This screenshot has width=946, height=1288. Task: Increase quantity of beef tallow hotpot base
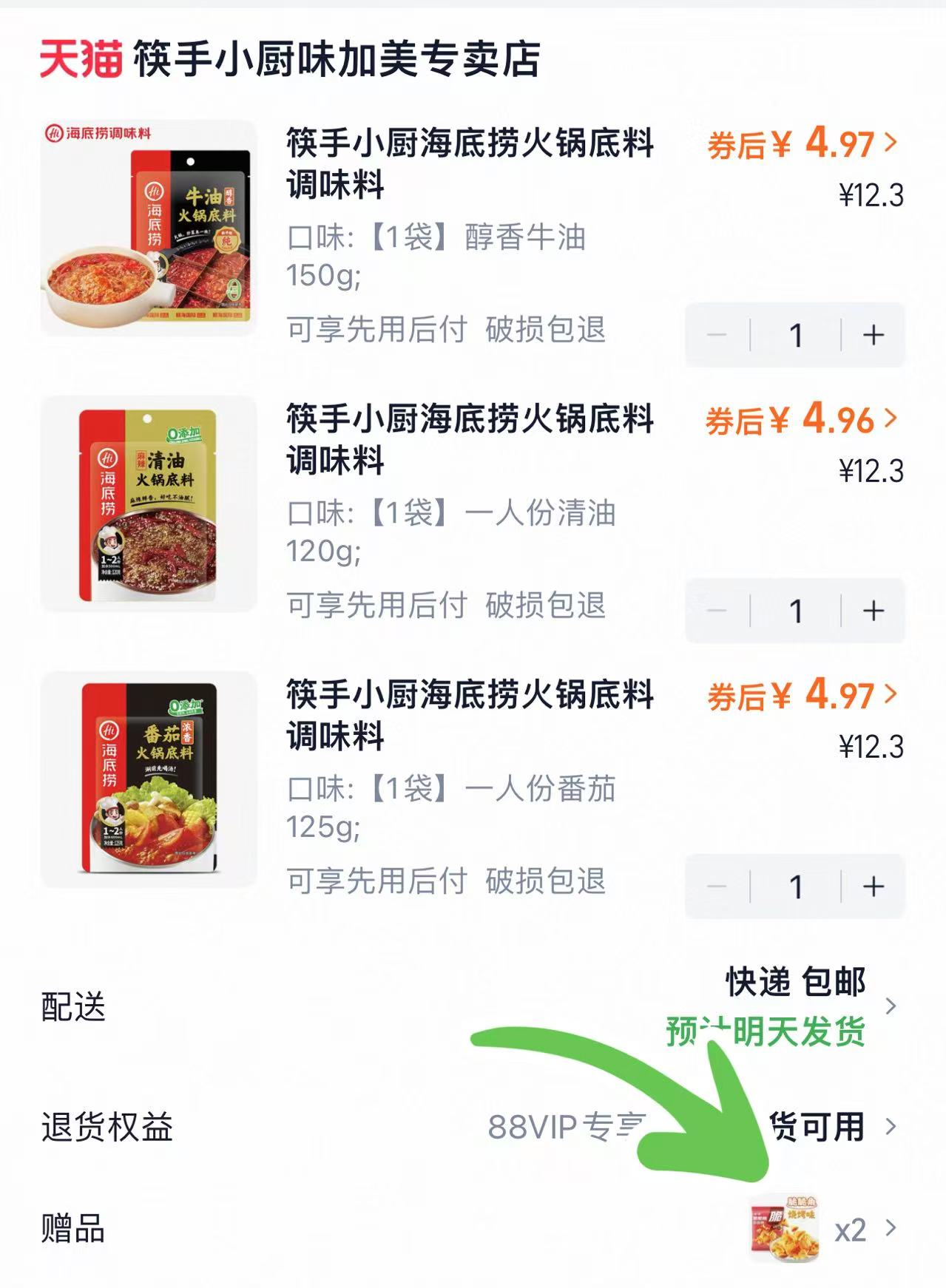(x=873, y=334)
